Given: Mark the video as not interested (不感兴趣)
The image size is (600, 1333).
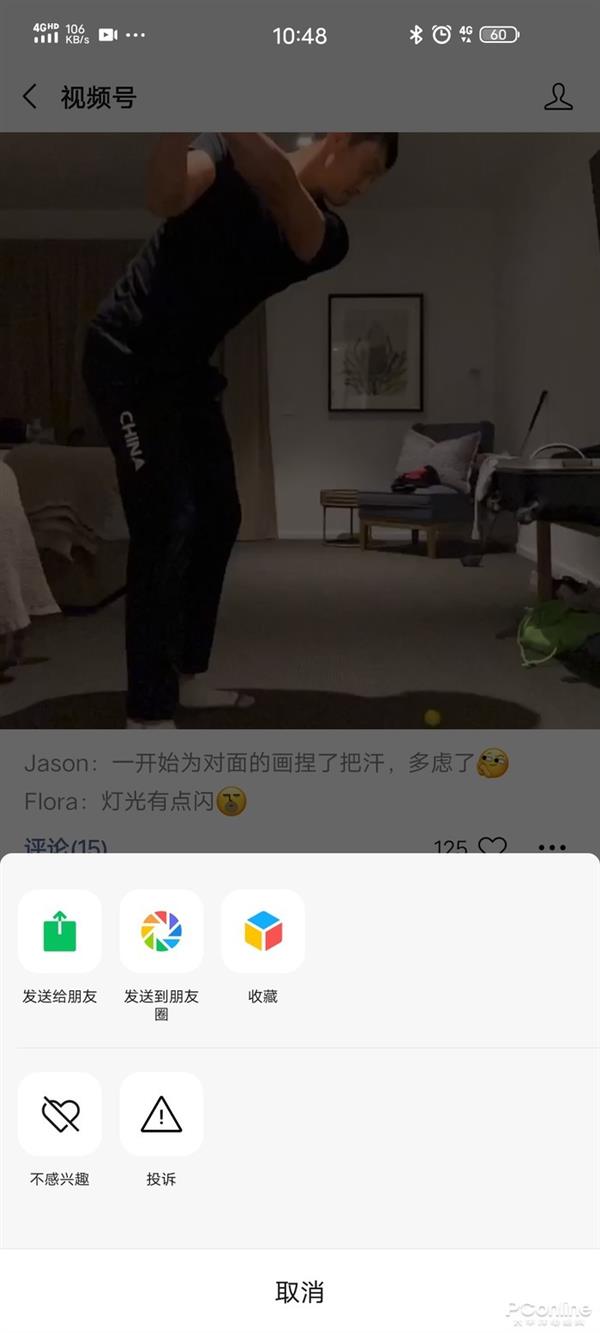Looking at the screenshot, I should click(60, 1114).
